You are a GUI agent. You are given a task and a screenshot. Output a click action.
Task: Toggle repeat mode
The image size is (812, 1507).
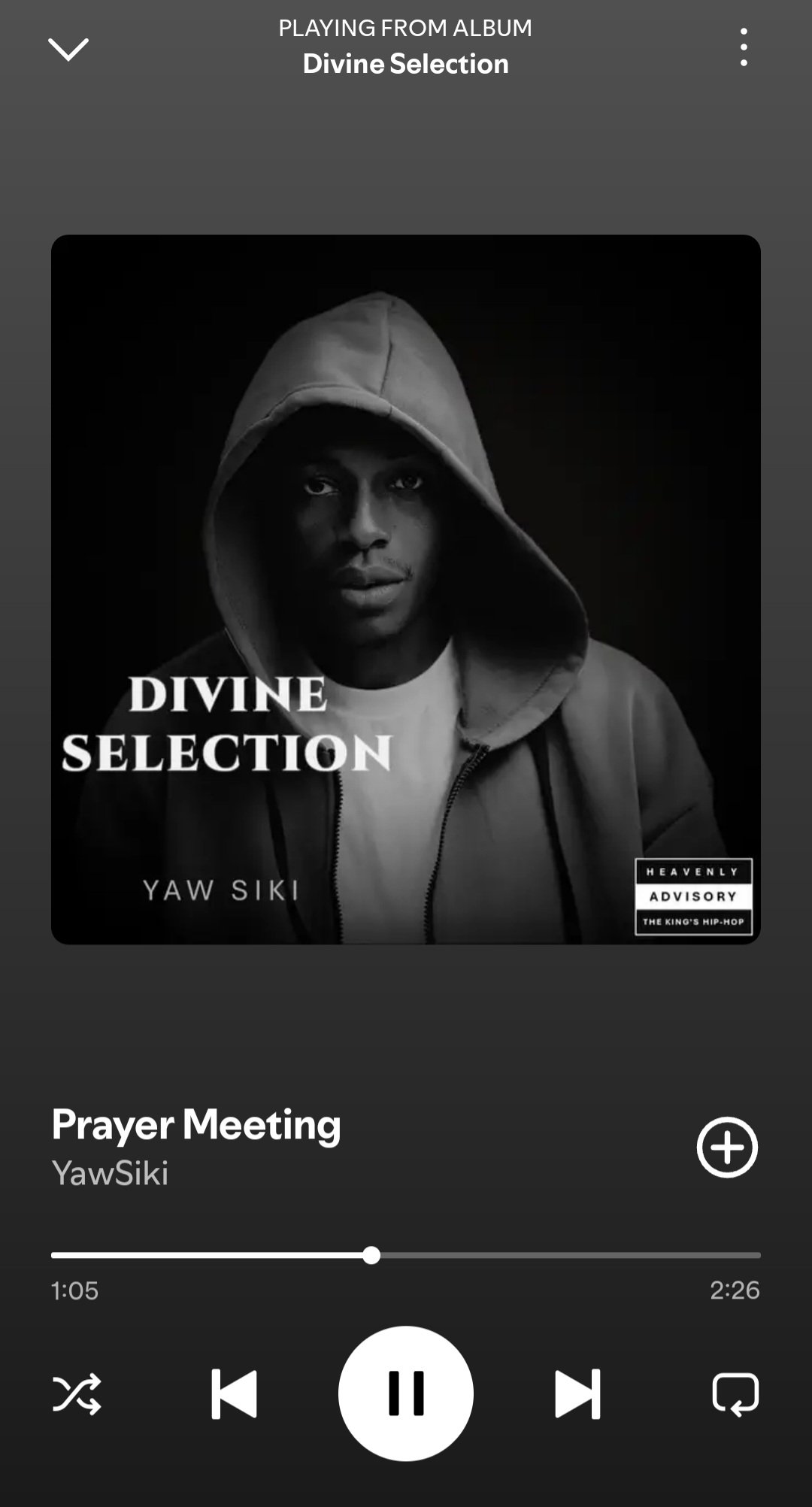click(735, 1394)
